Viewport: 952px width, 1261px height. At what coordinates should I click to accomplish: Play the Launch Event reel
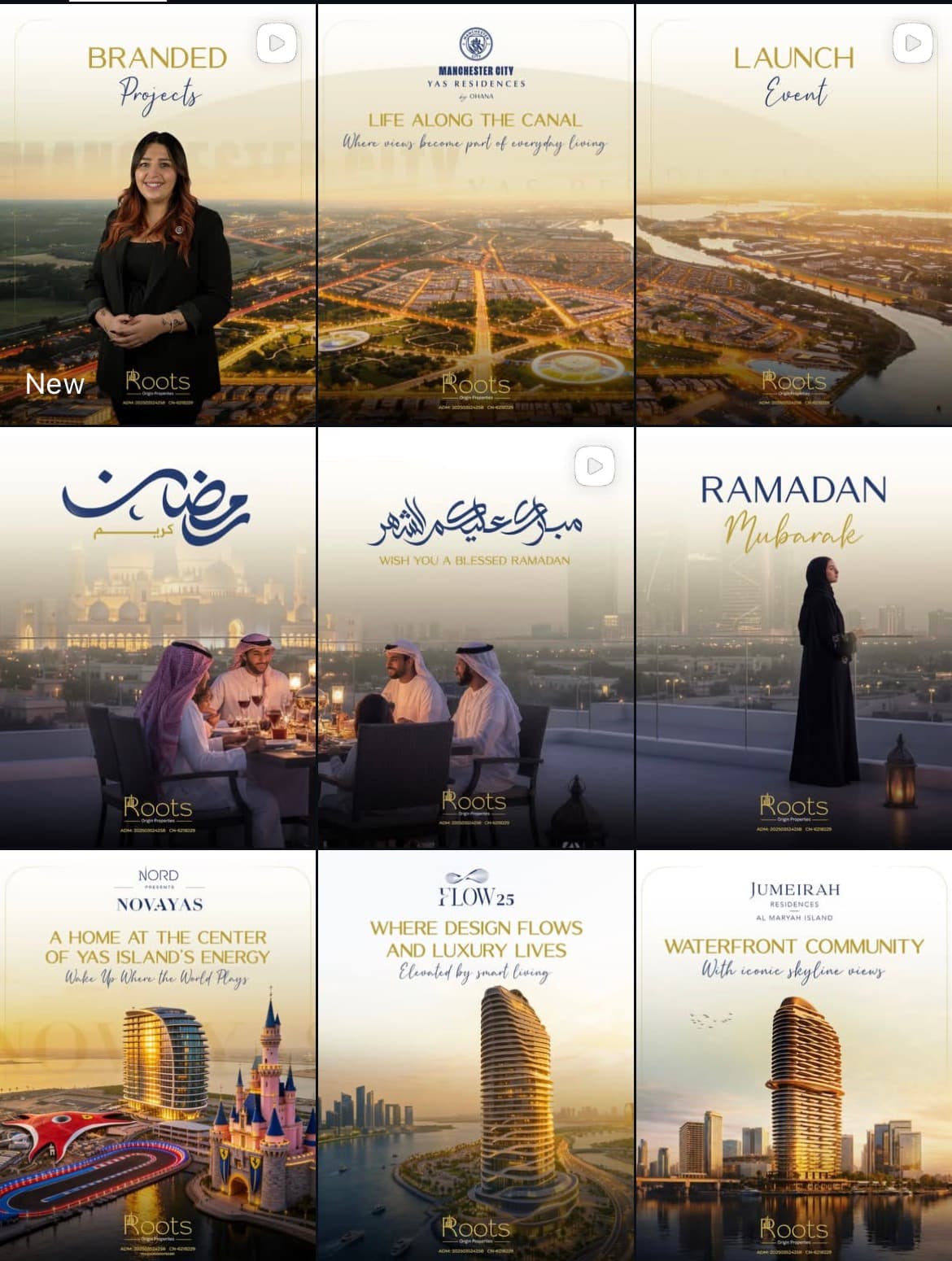click(794, 216)
